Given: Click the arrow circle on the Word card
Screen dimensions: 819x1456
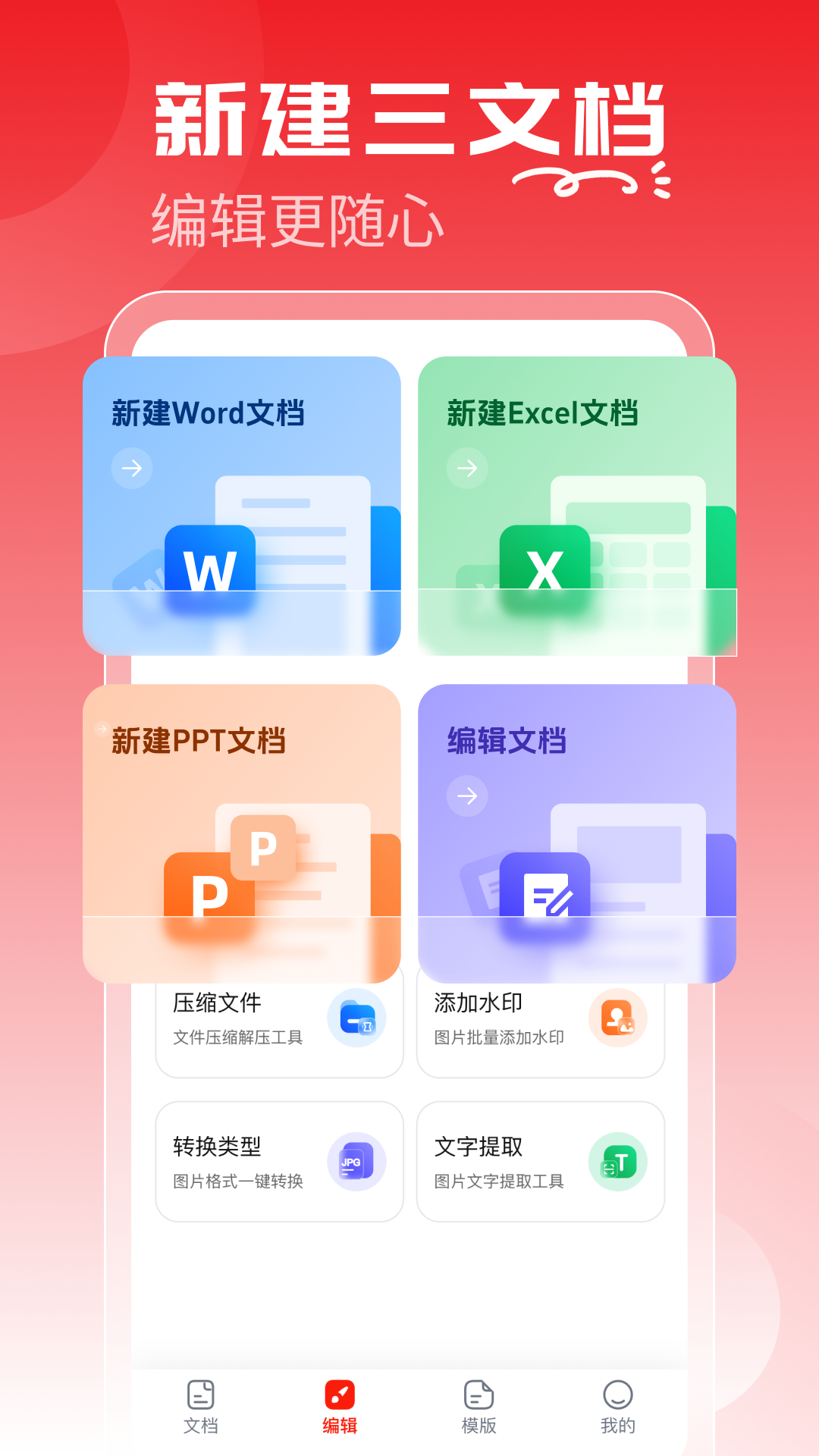Looking at the screenshot, I should click(133, 468).
